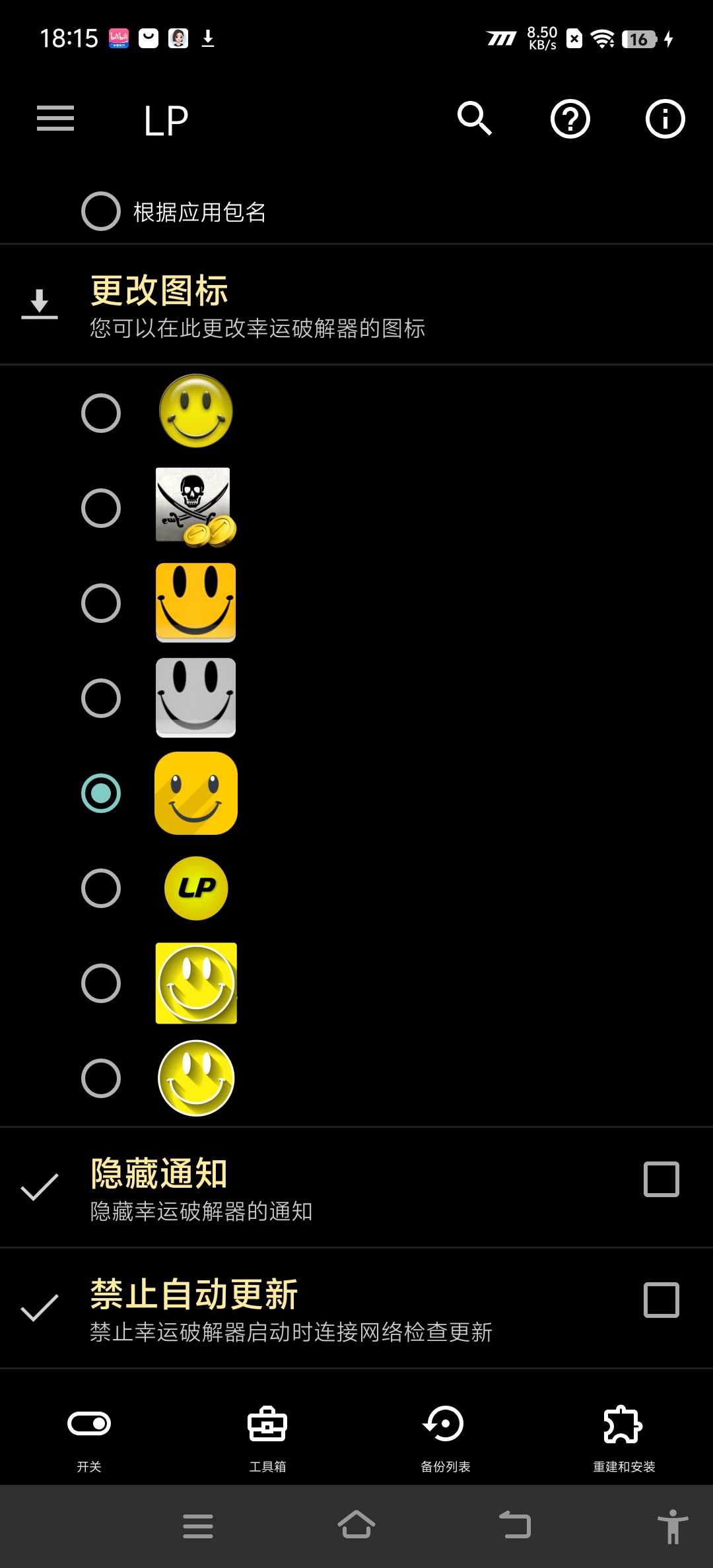Open the hamburger drawer menu

click(55, 119)
